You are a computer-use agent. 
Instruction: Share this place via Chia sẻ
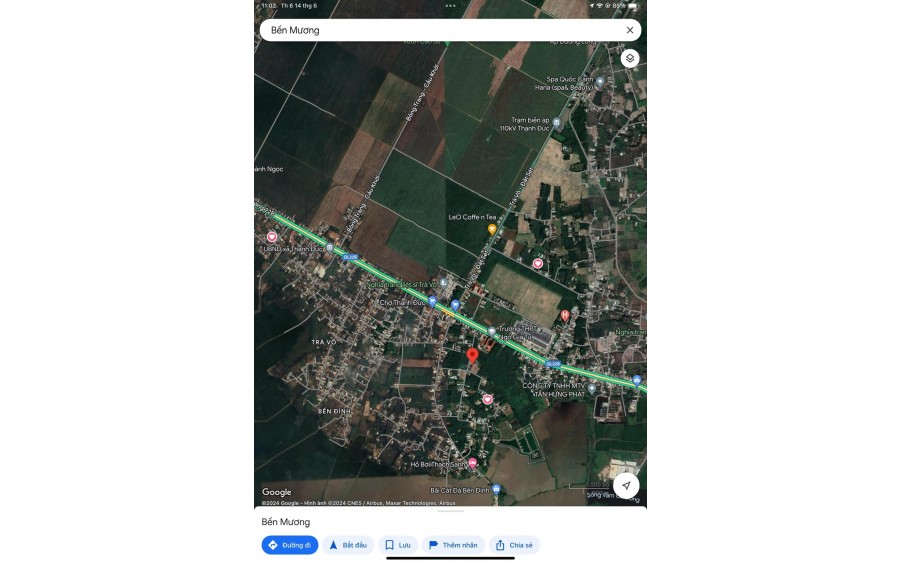(515, 545)
